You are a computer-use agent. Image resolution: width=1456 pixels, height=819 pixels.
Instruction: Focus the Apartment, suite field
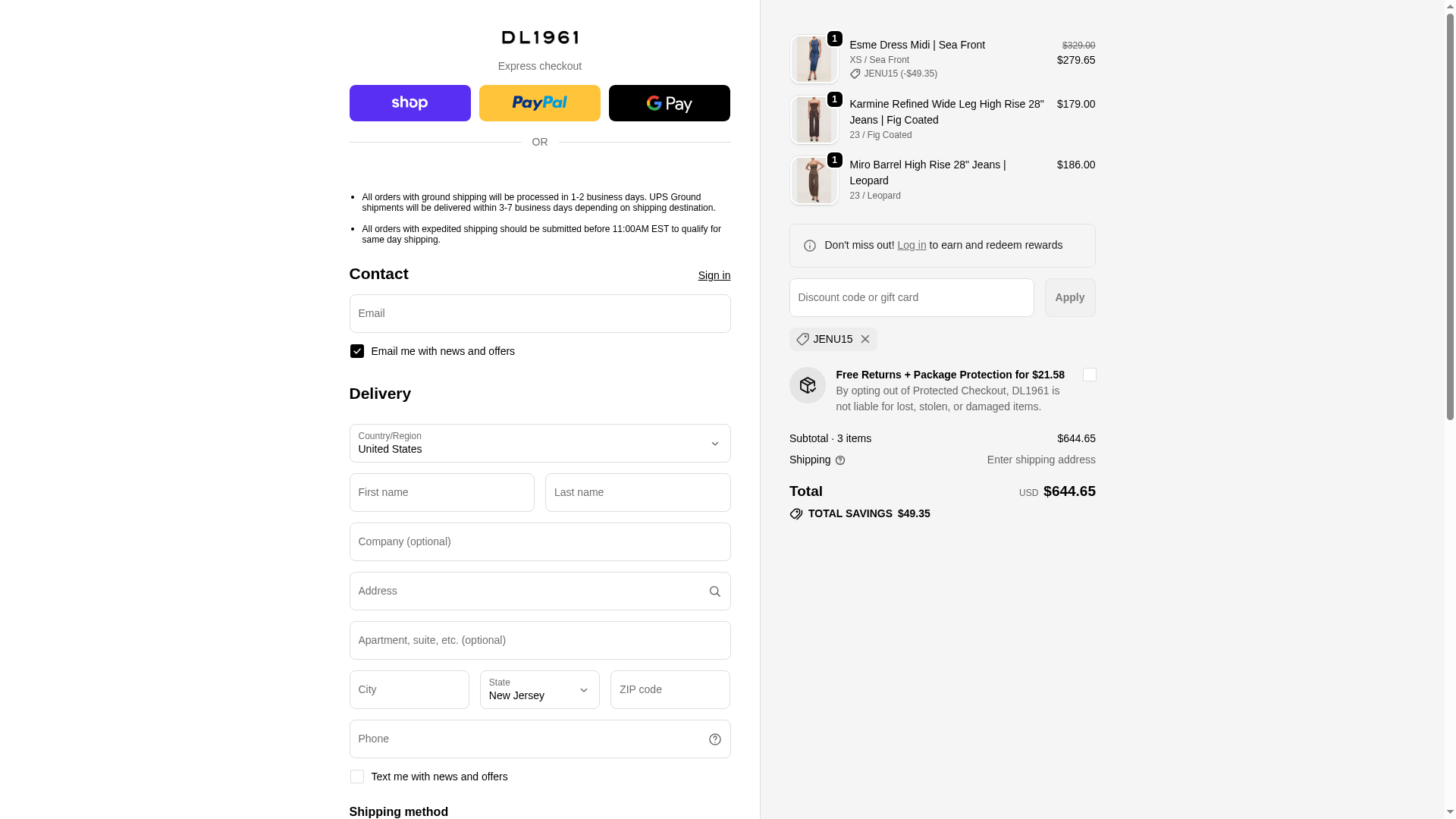click(x=539, y=640)
